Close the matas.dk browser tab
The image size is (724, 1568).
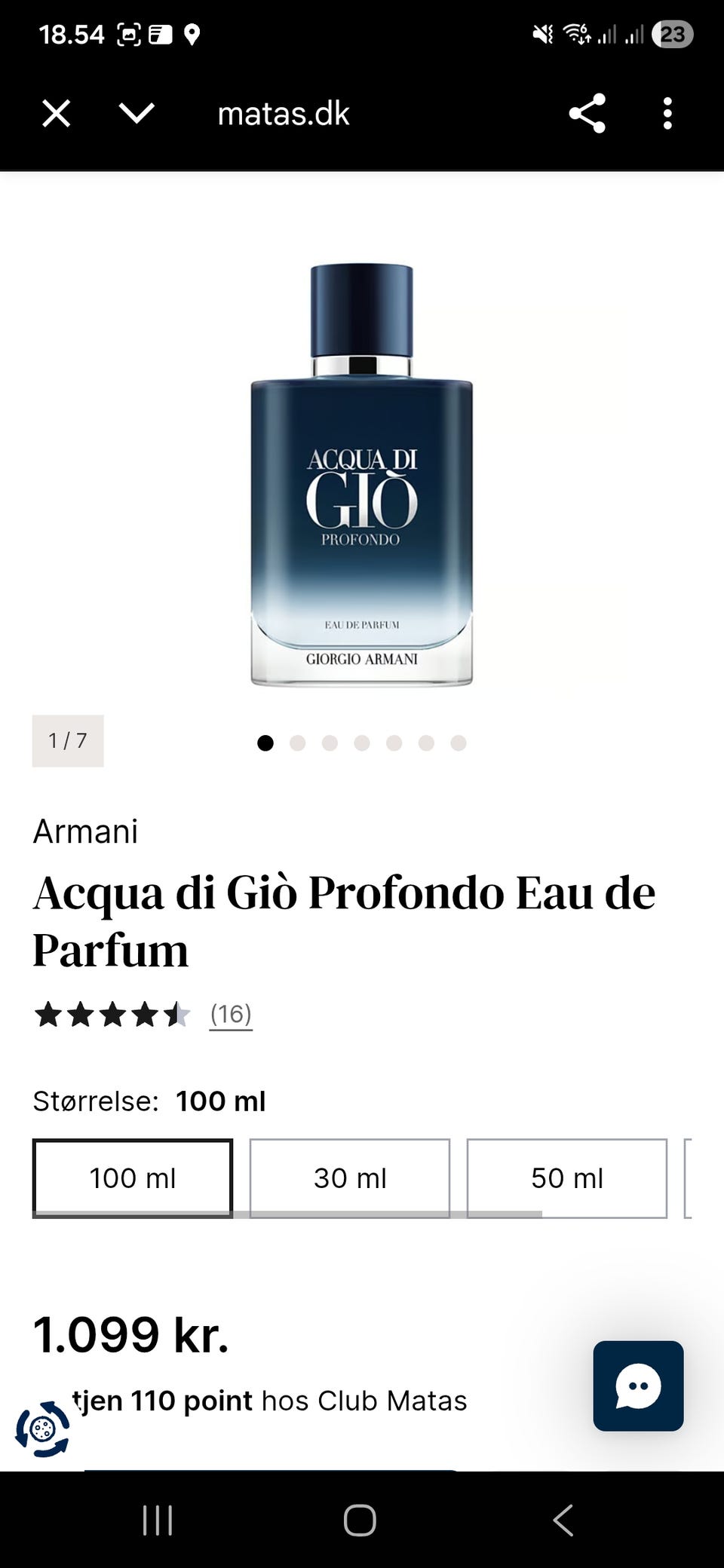point(57,114)
